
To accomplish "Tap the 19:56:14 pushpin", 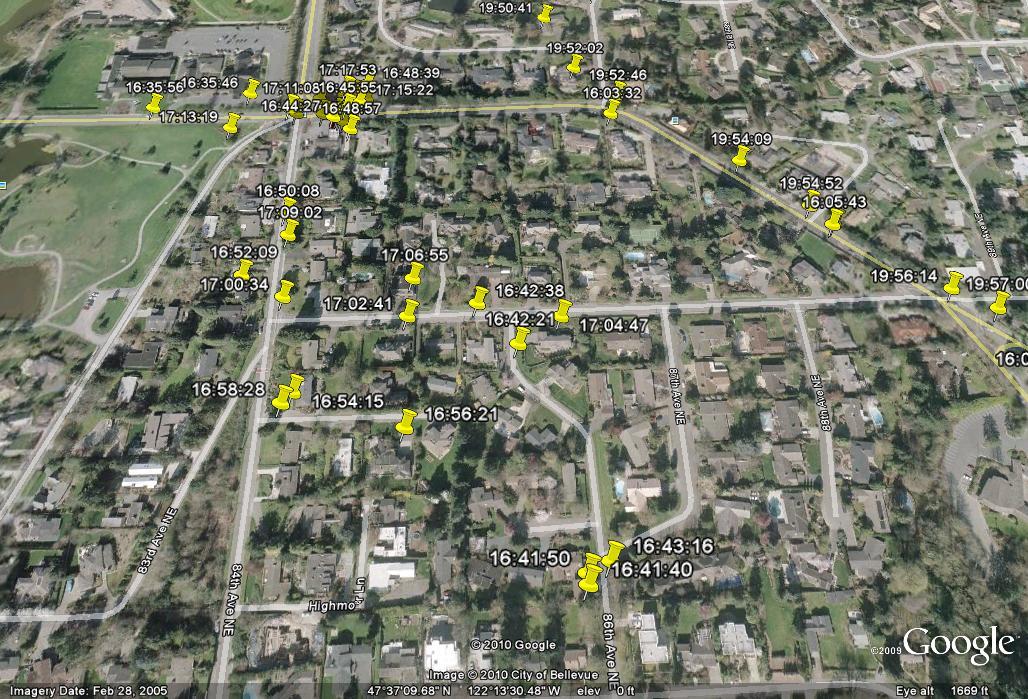I will (x=954, y=282).
